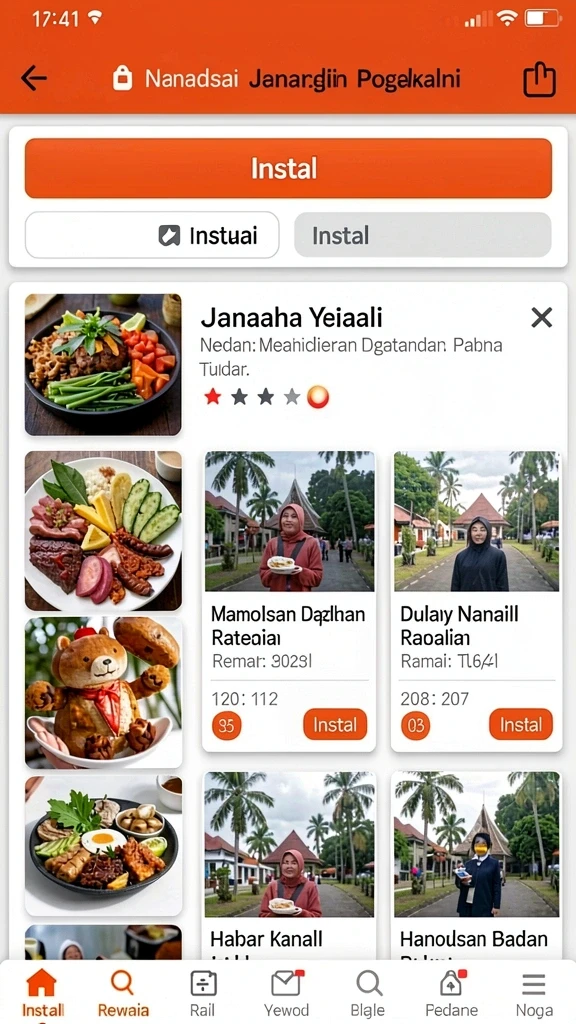Open the Rail tab
Viewport: 576px width, 1024px height.
click(203, 993)
